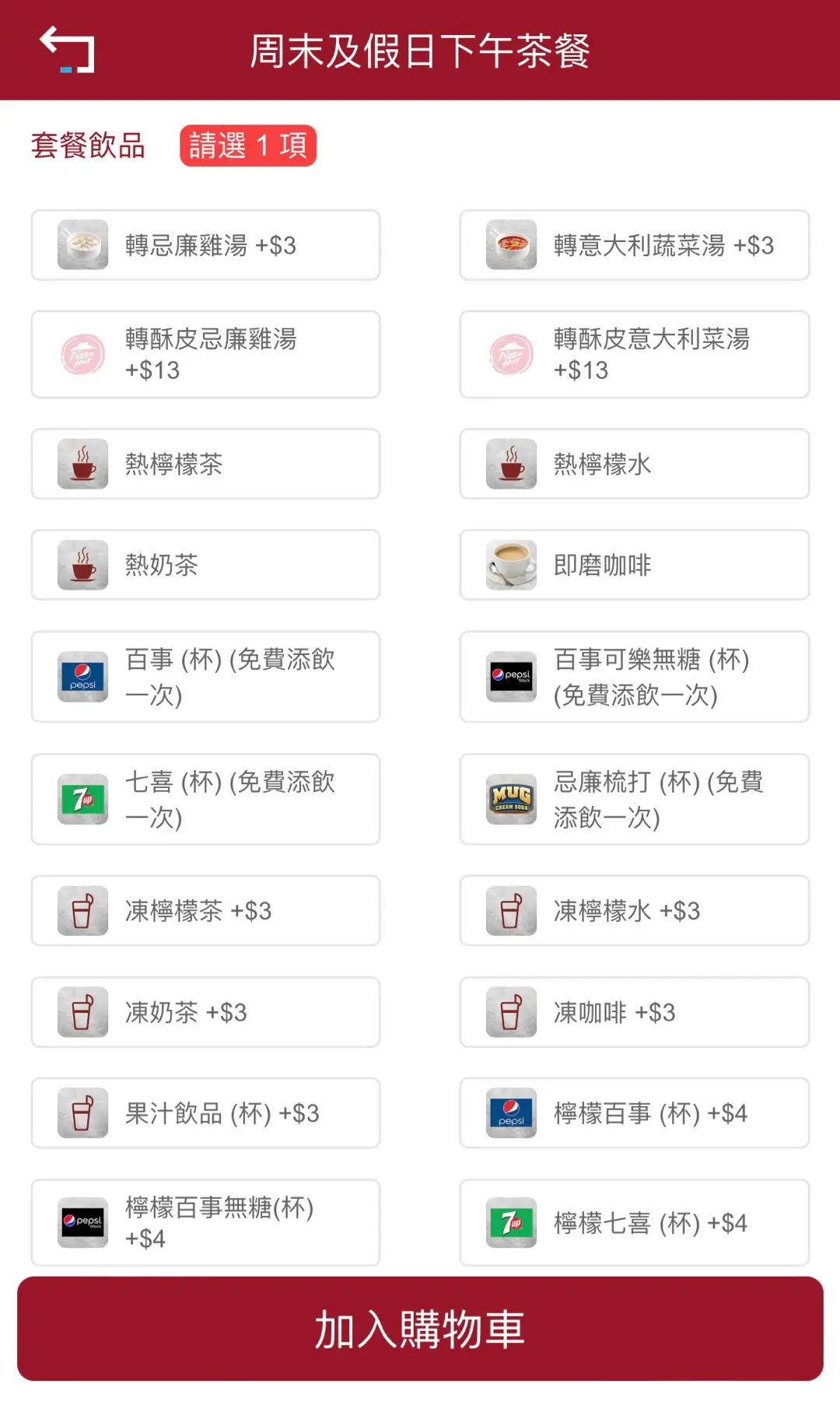Choose 百事可樂無糖 (杯) with free refill
840x1405 pixels.
point(634,677)
